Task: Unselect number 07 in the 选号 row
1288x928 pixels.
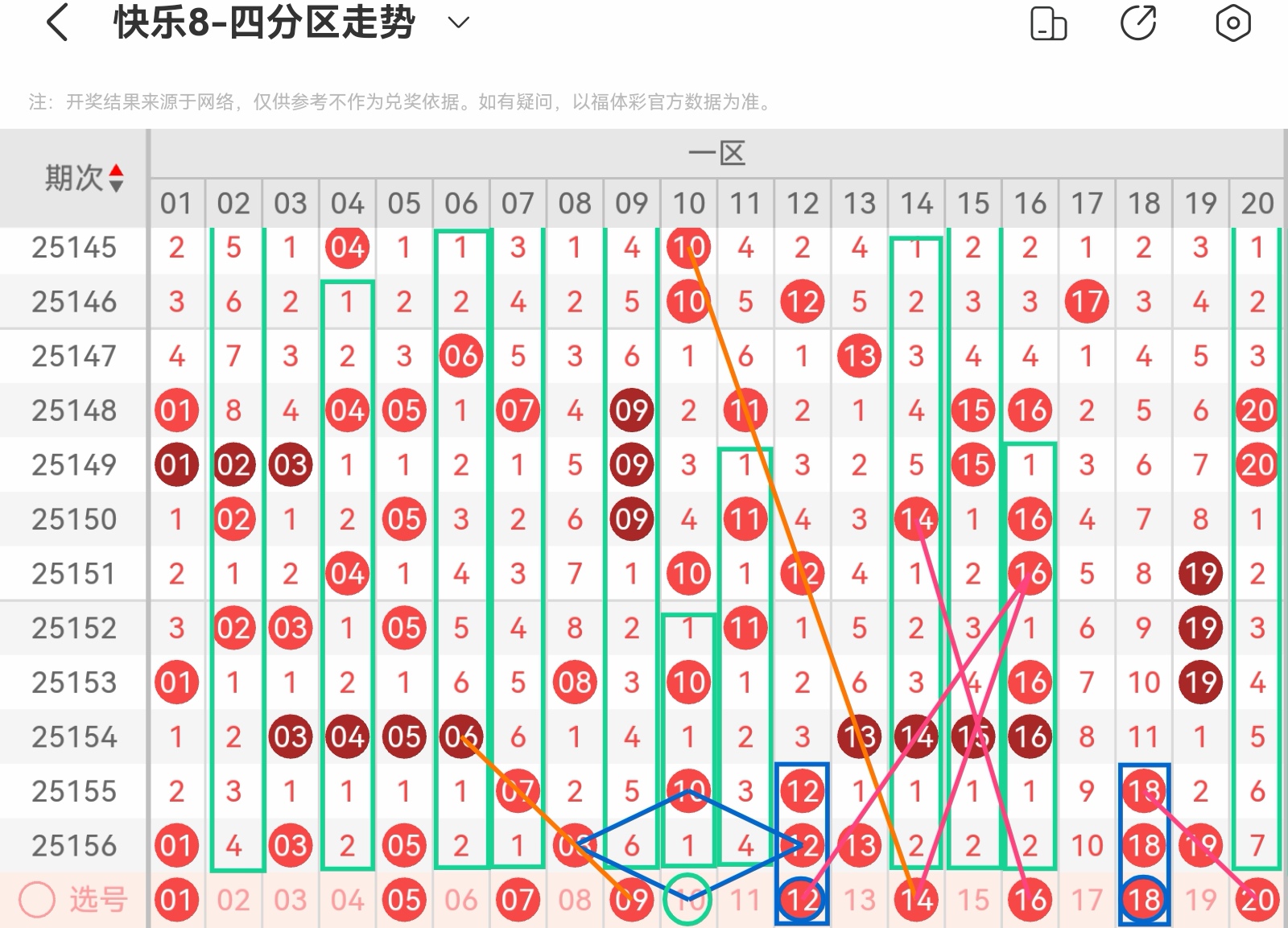Action: click(518, 900)
